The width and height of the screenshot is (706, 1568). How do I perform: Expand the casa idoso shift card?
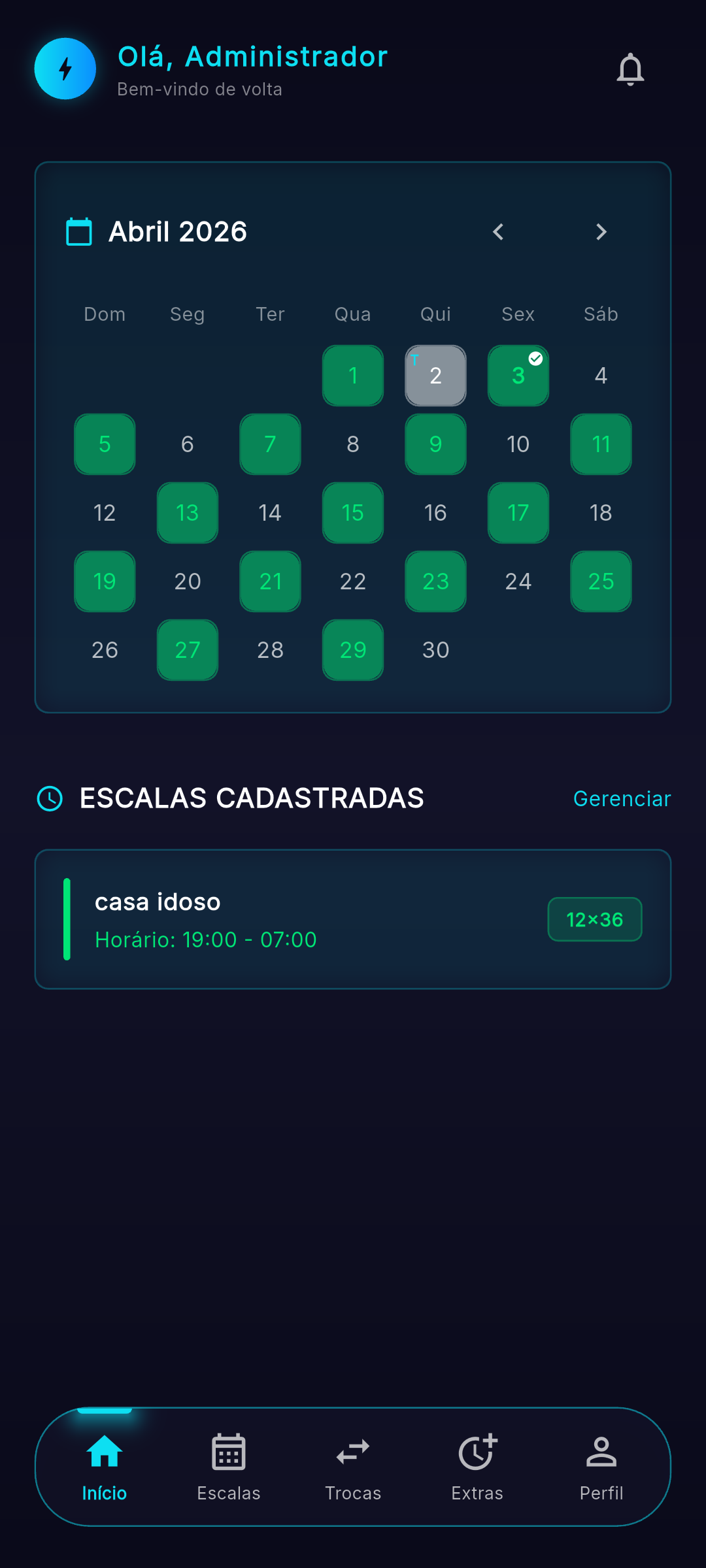click(x=353, y=919)
